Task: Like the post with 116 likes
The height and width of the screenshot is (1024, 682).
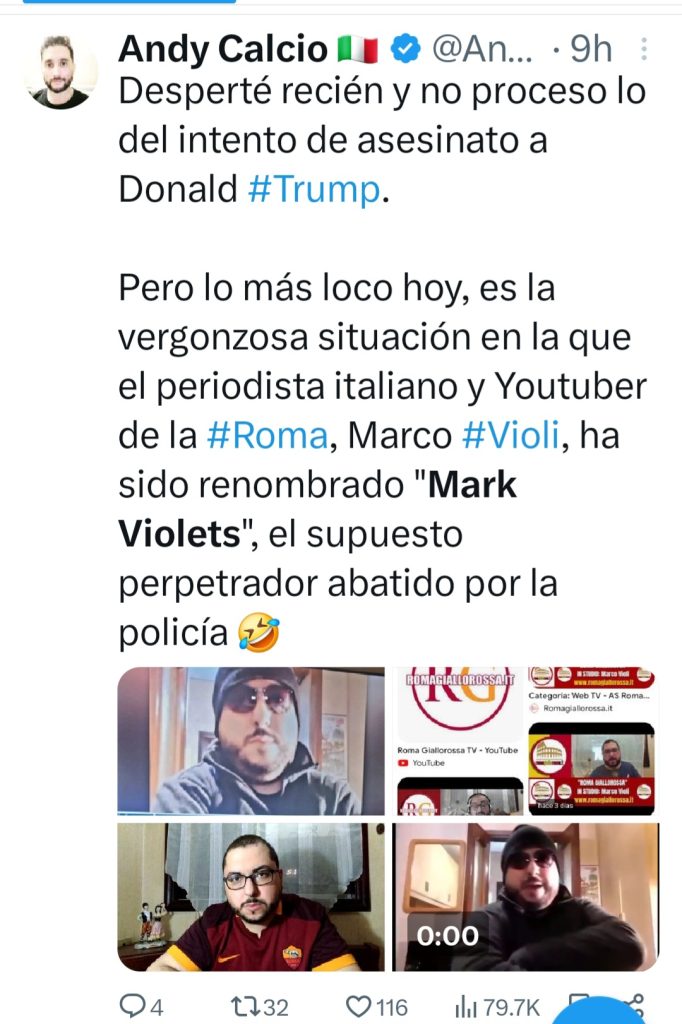Action: (x=375, y=1006)
